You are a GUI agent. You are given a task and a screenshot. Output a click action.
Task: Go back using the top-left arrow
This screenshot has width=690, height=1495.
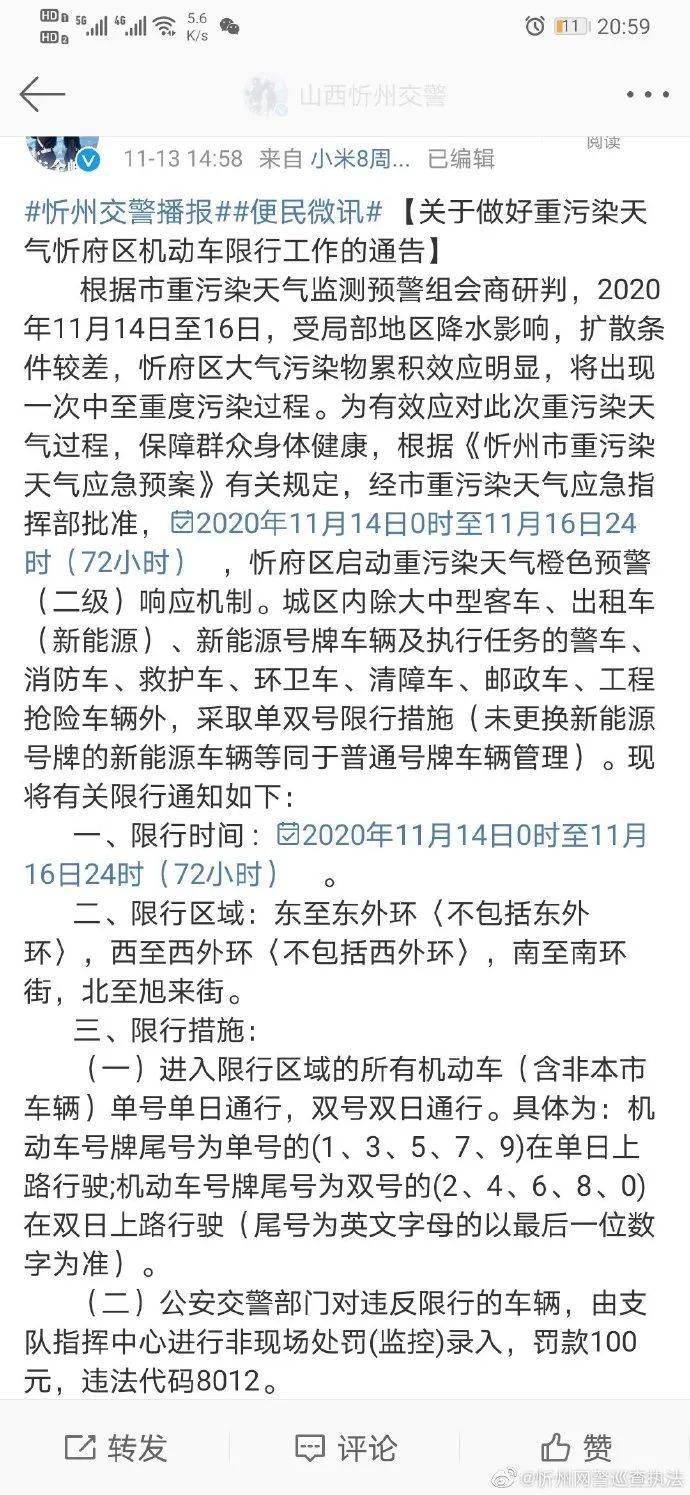click(41, 94)
